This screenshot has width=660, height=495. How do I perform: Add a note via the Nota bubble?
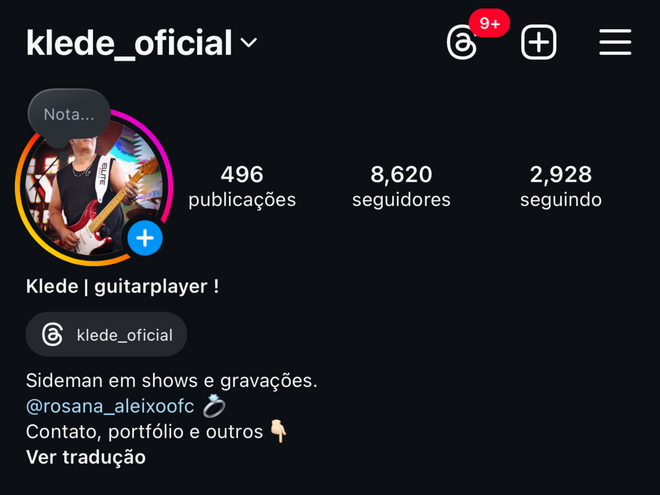point(68,115)
